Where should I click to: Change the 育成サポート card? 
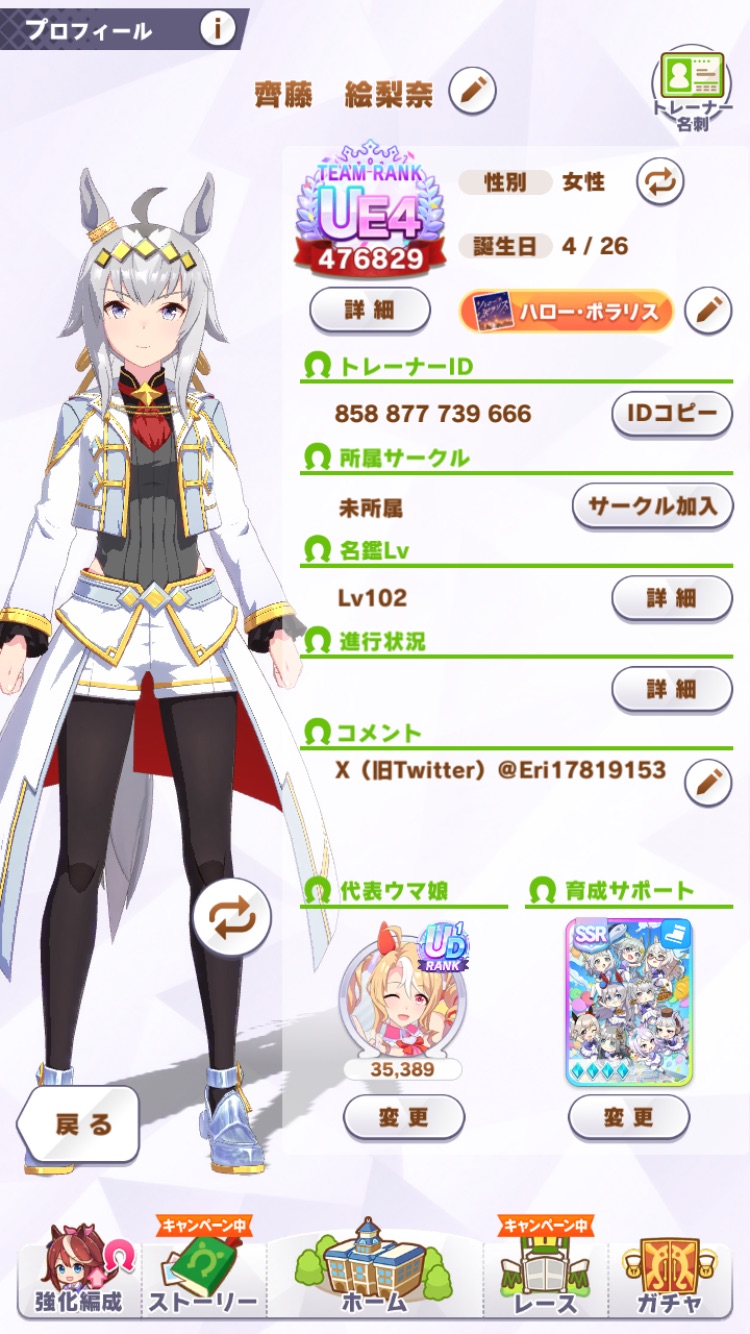tap(629, 1116)
